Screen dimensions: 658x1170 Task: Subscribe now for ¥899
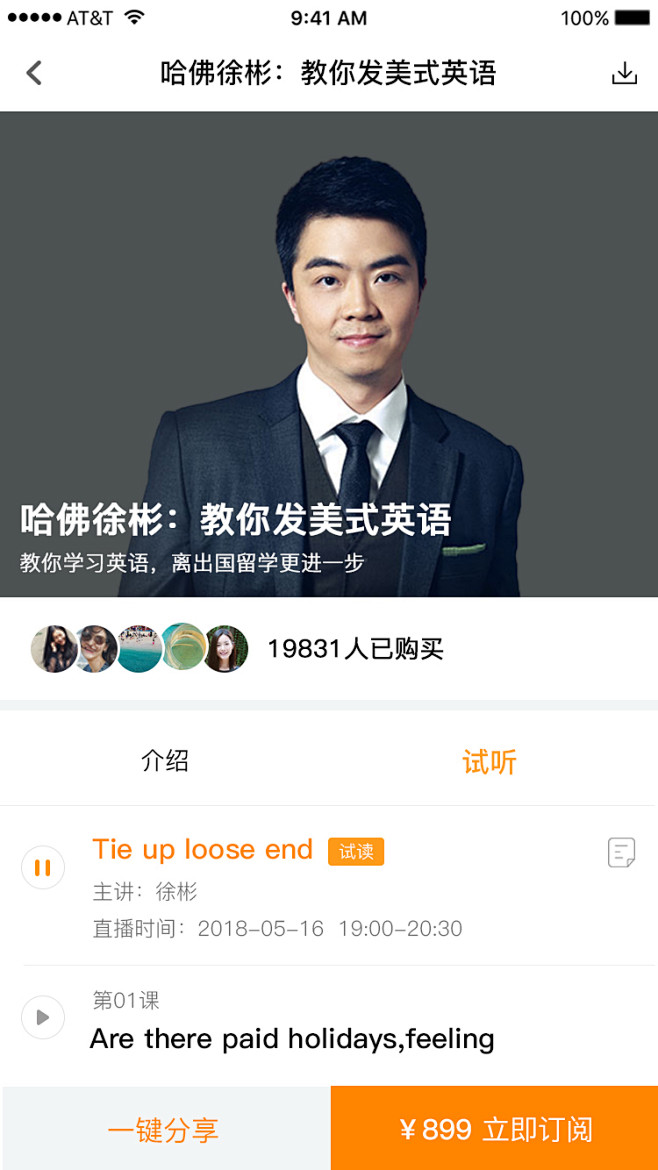(x=495, y=1128)
